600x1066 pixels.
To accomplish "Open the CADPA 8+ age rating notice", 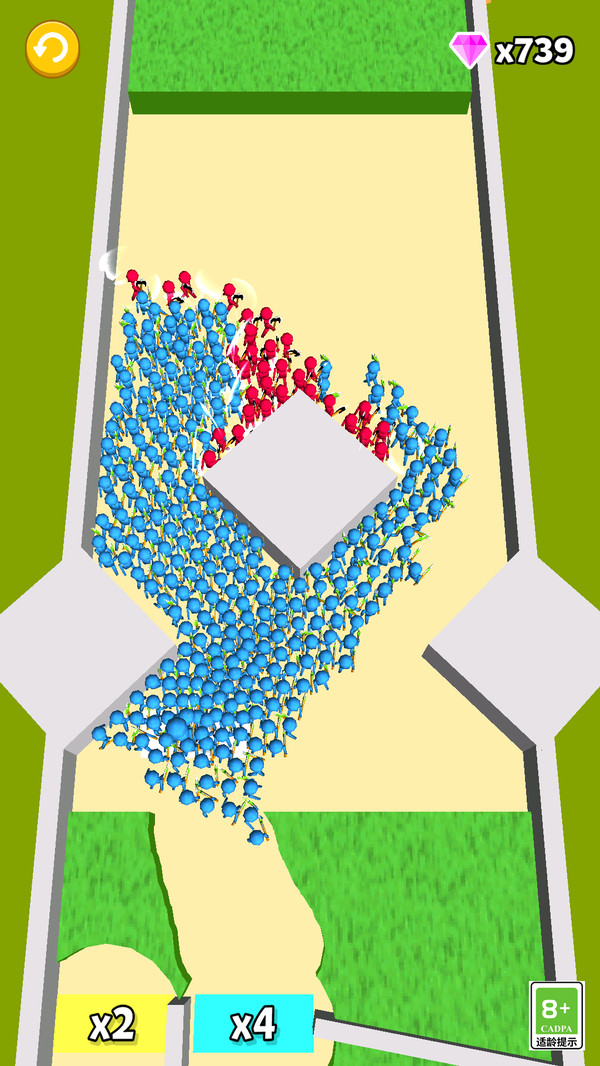I will click(x=556, y=1015).
